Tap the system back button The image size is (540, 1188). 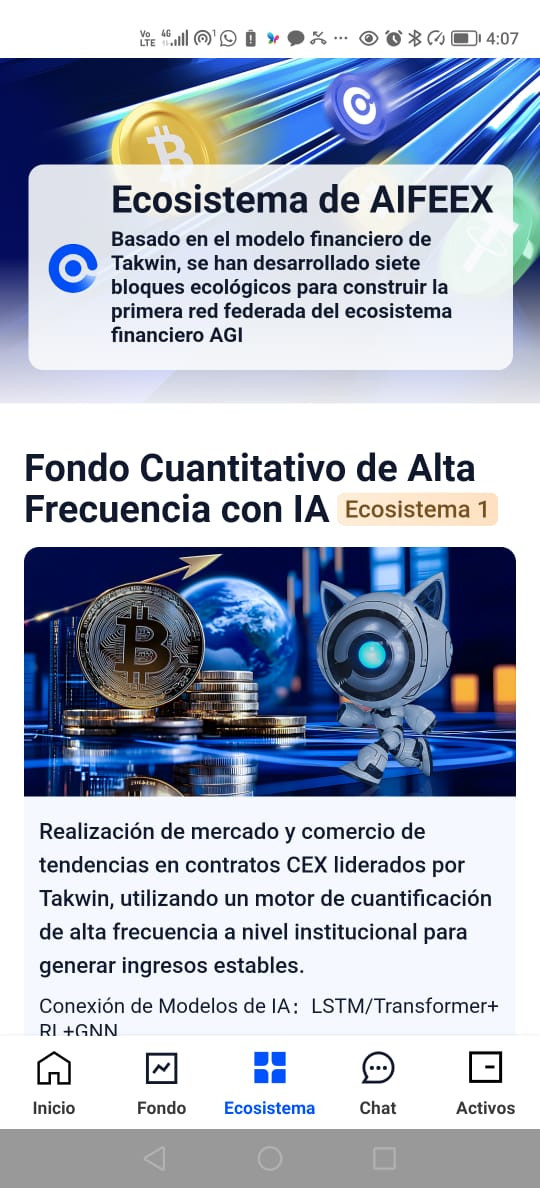tap(155, 1158)
